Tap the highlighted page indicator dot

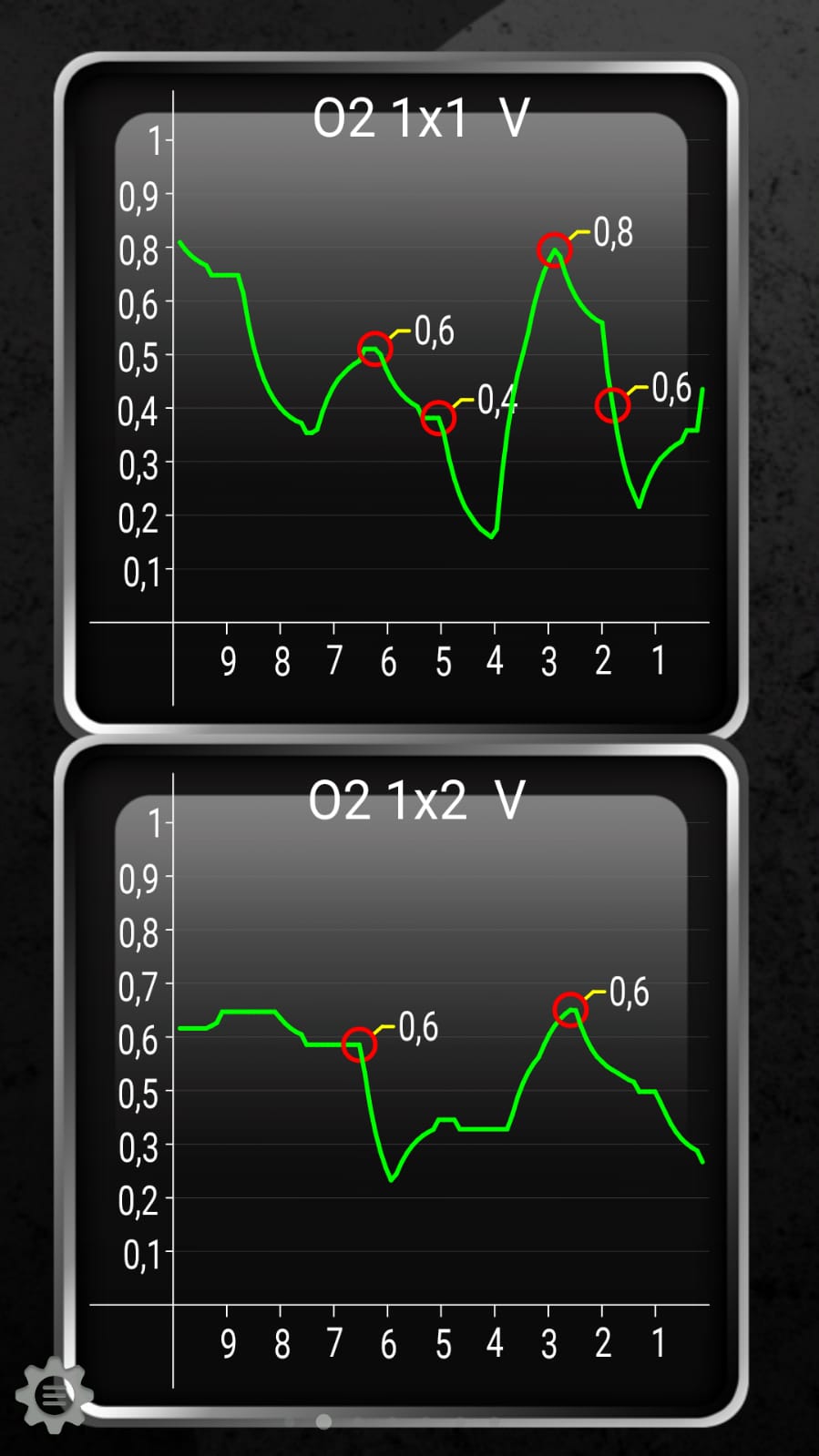click(x=323, y=1420)
